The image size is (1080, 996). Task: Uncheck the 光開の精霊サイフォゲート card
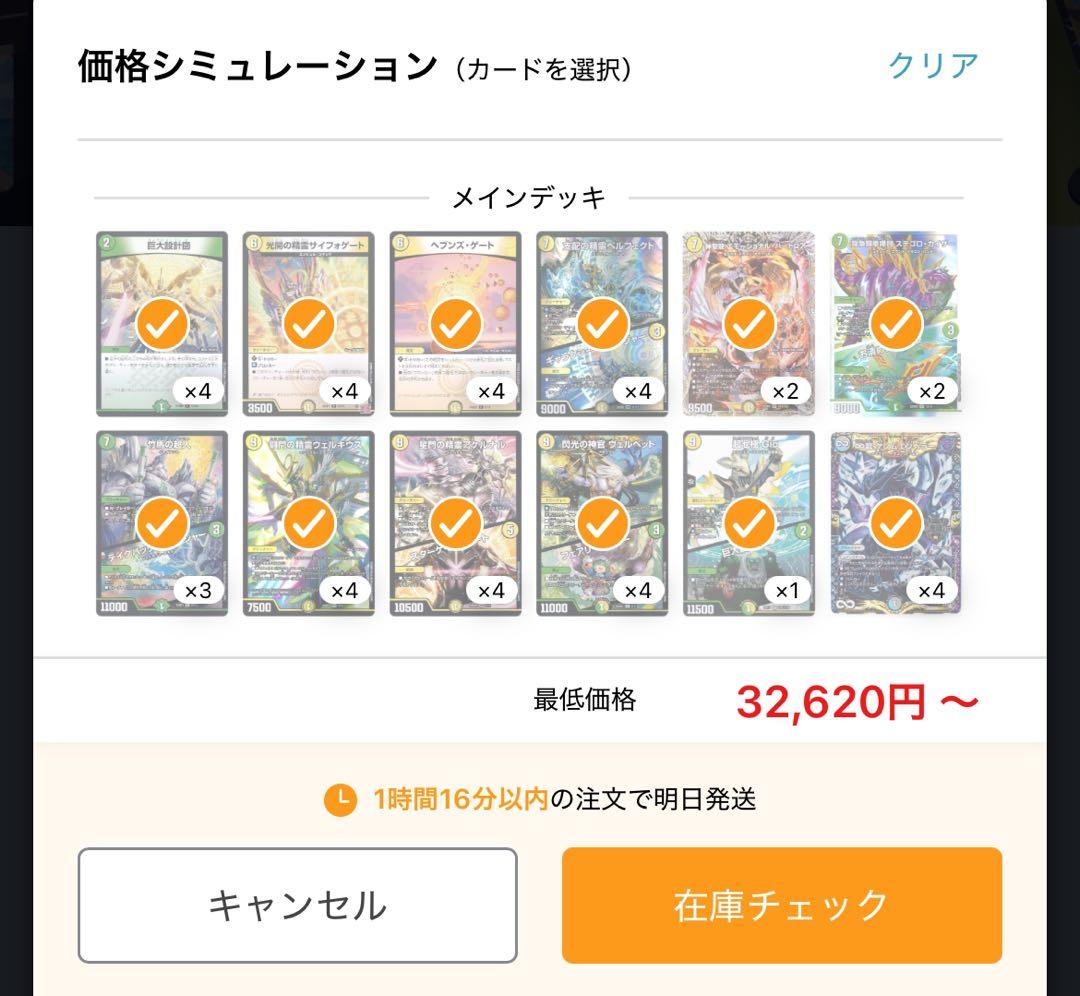click(309, 323)
